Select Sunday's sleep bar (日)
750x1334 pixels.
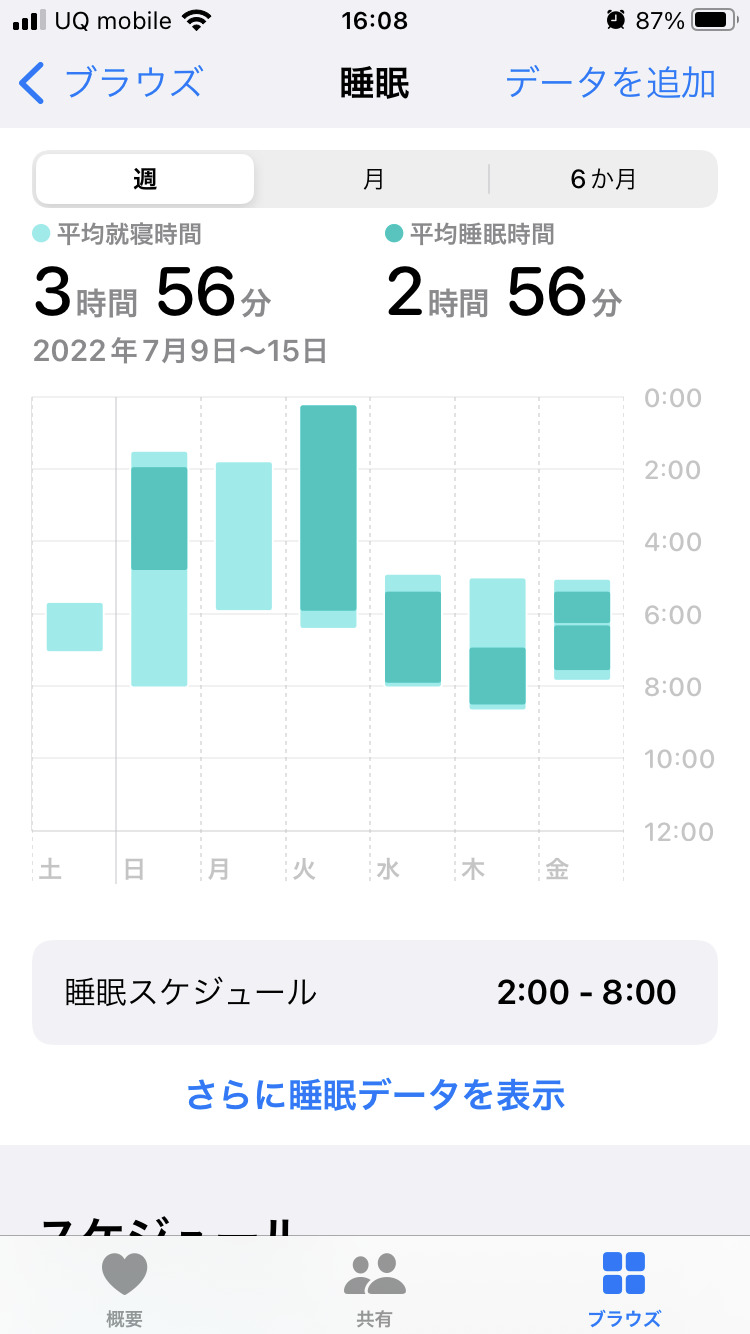159,568
